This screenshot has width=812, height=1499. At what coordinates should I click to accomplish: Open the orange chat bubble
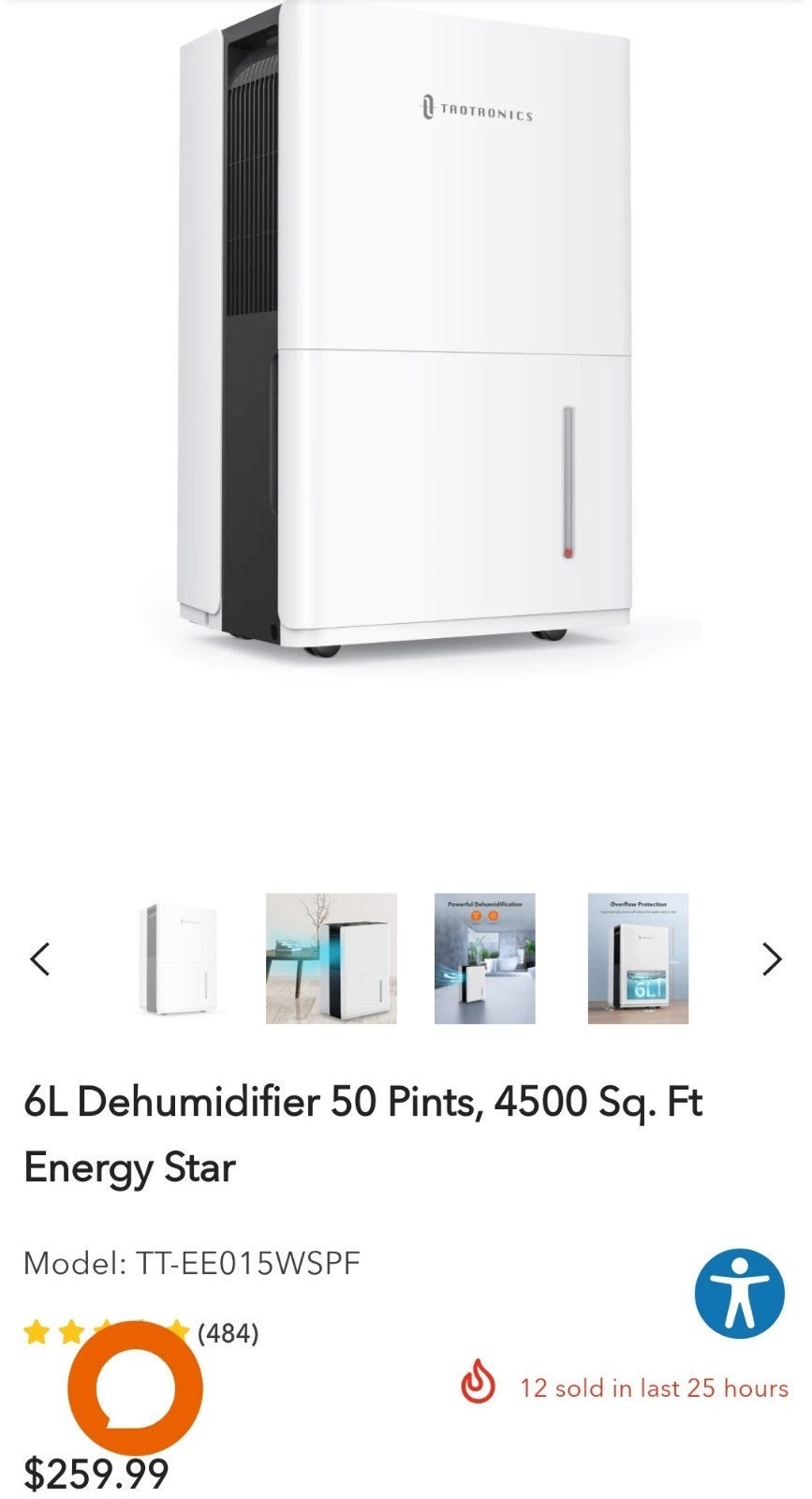click(x=135, y=1388)
